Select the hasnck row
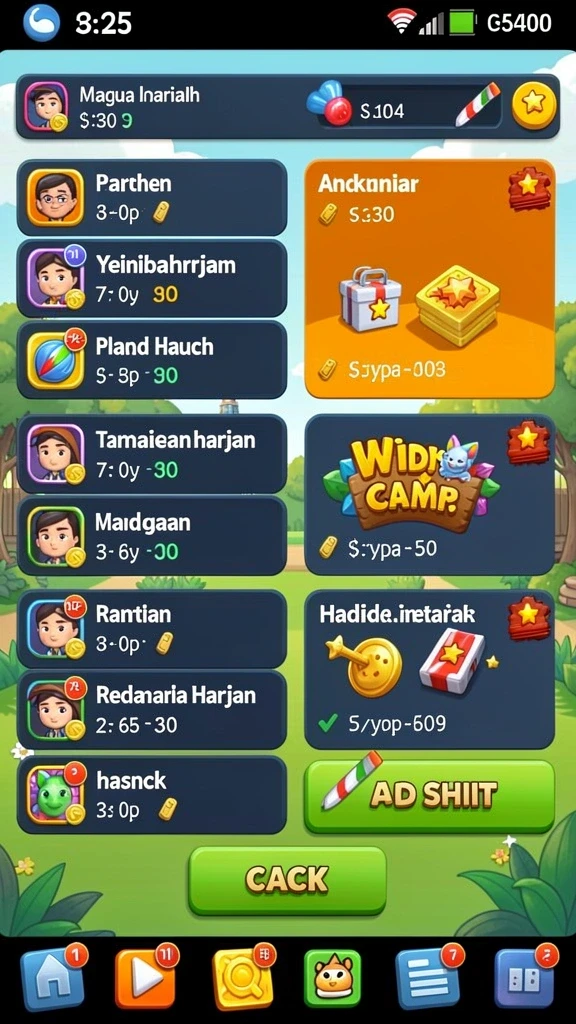Viewport: 576px width, 1024px height. [x=152, y=795]
